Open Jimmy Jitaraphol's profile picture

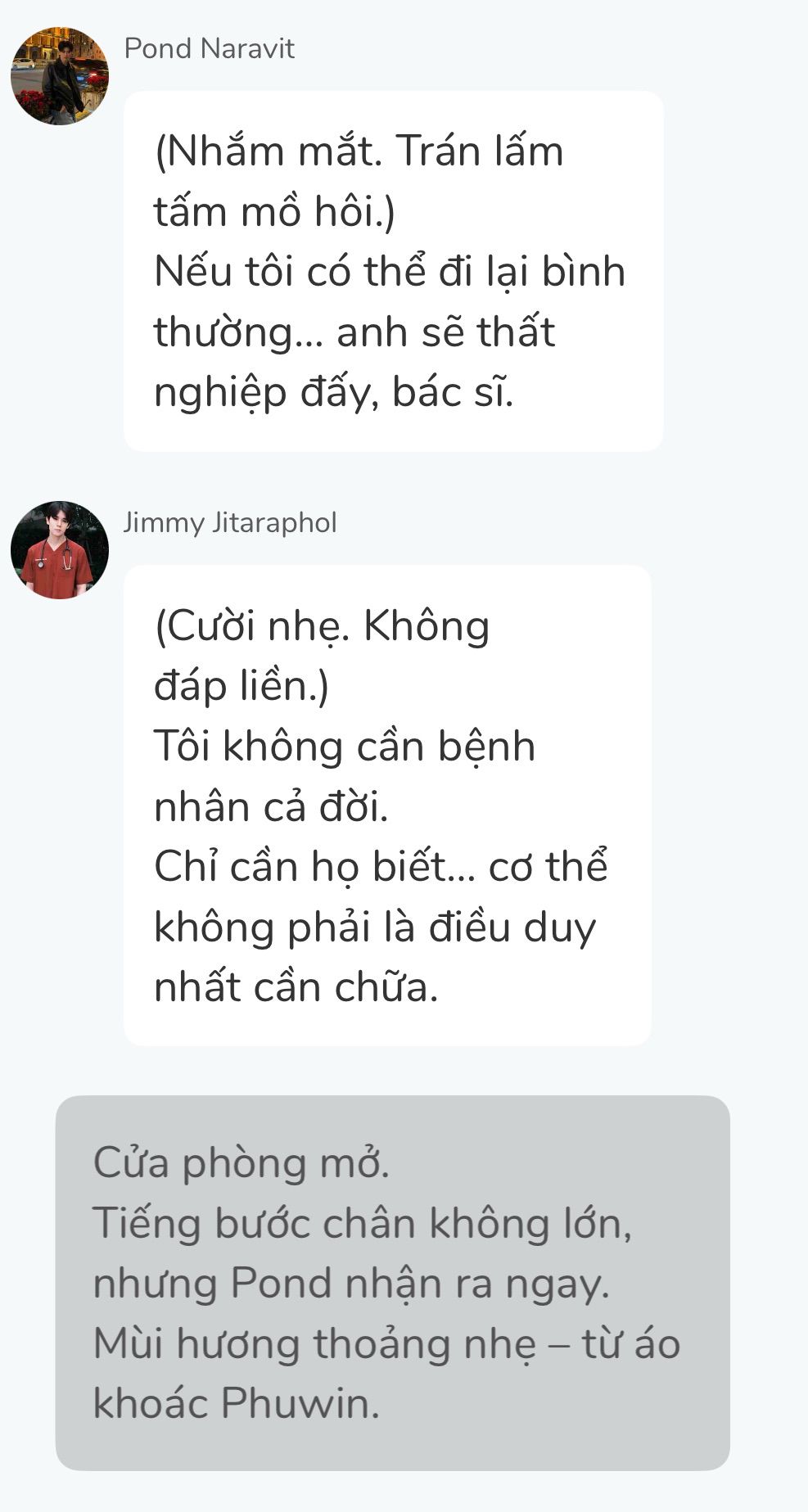click(x=59, y=550)
